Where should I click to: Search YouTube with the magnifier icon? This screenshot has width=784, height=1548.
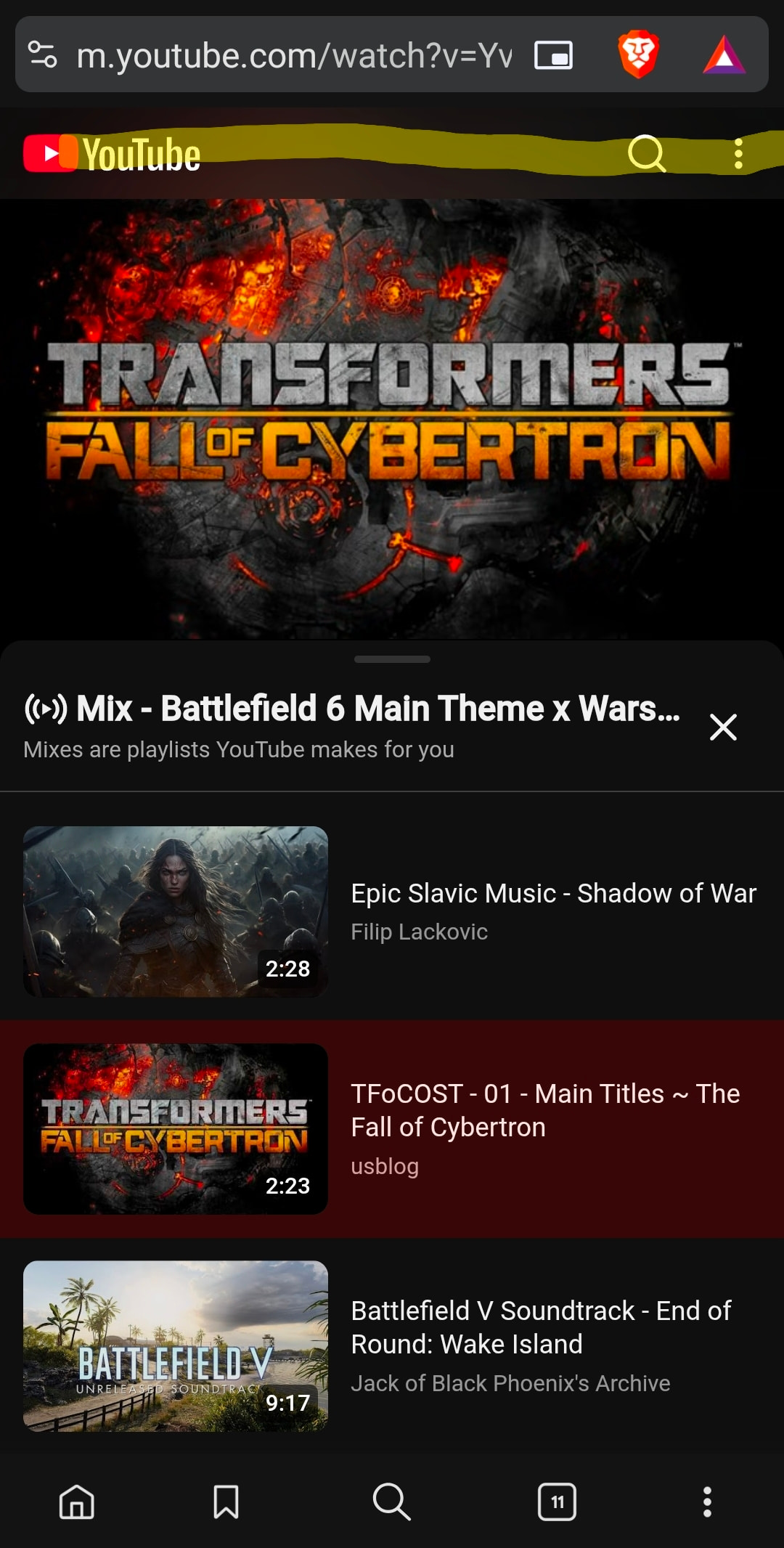tap(646, 153)
